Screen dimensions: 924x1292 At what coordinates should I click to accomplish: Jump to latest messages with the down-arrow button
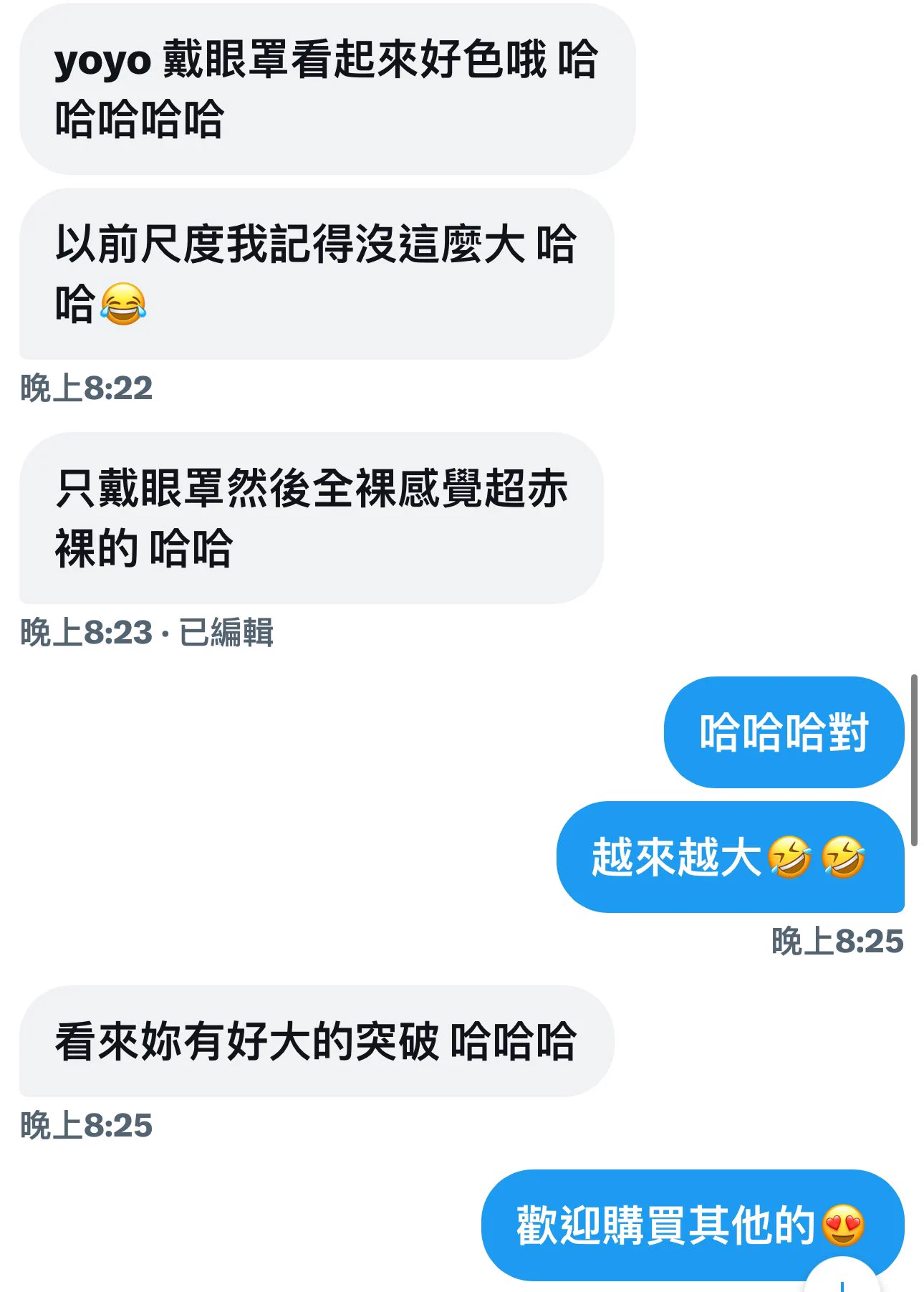click(x=842, y=1281)
